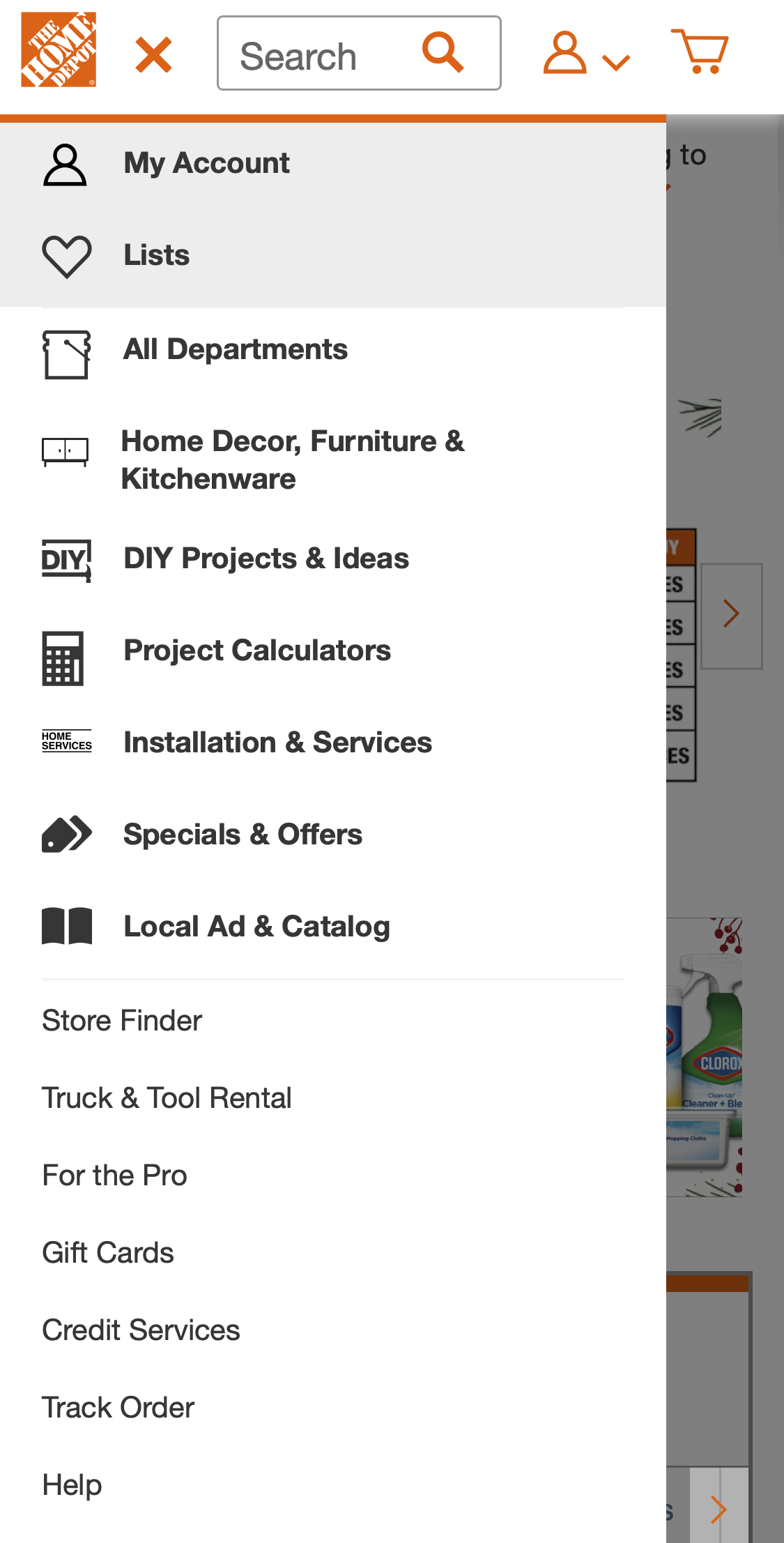
Task: Click the DIY Projects & Ideas icon
Action: pos(66,558)
